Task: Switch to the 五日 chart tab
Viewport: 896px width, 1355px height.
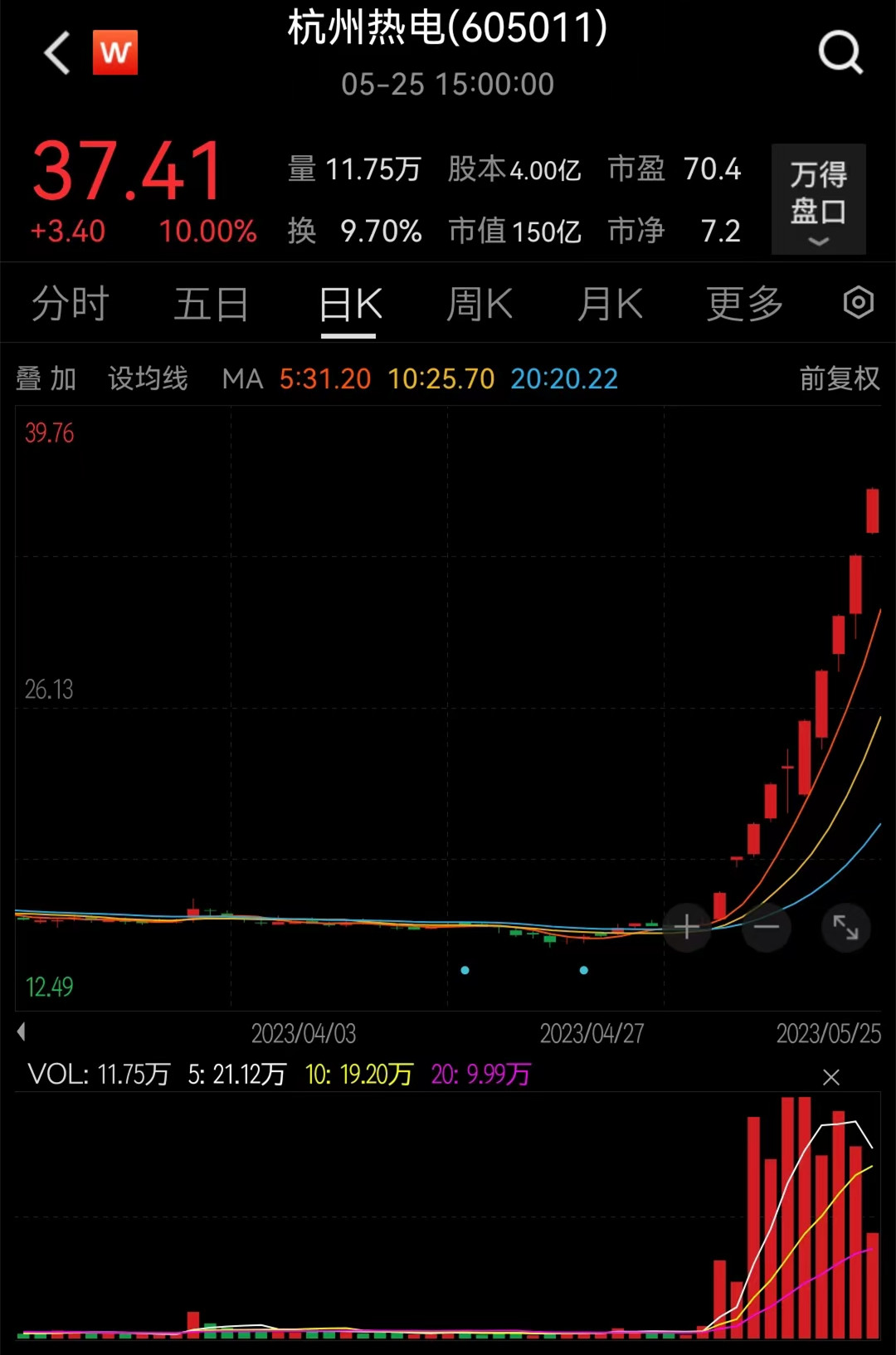Action: pyautogui.click(x=211, y=304)
